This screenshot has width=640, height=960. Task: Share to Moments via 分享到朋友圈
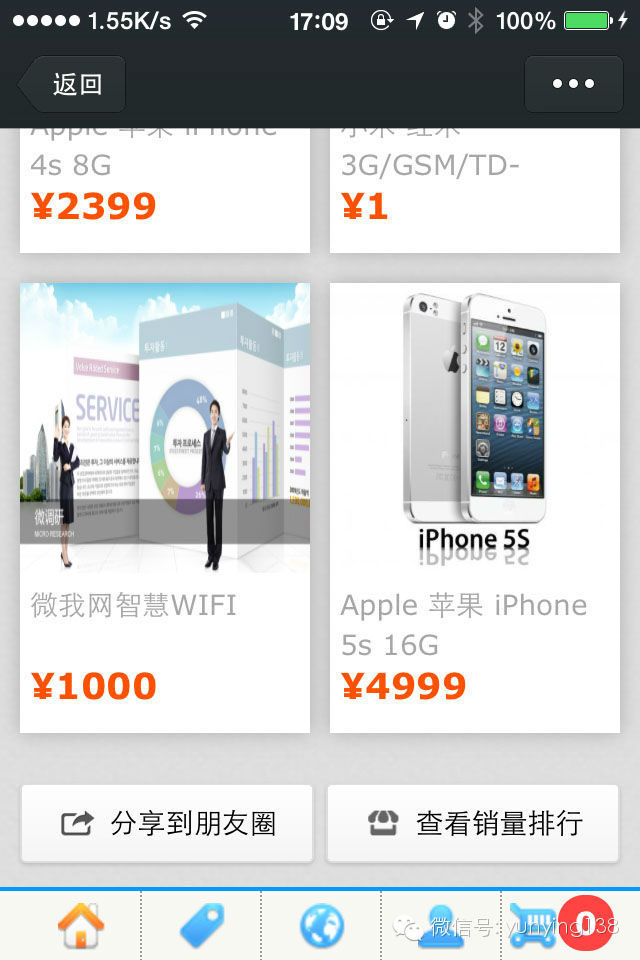(167, 823)
